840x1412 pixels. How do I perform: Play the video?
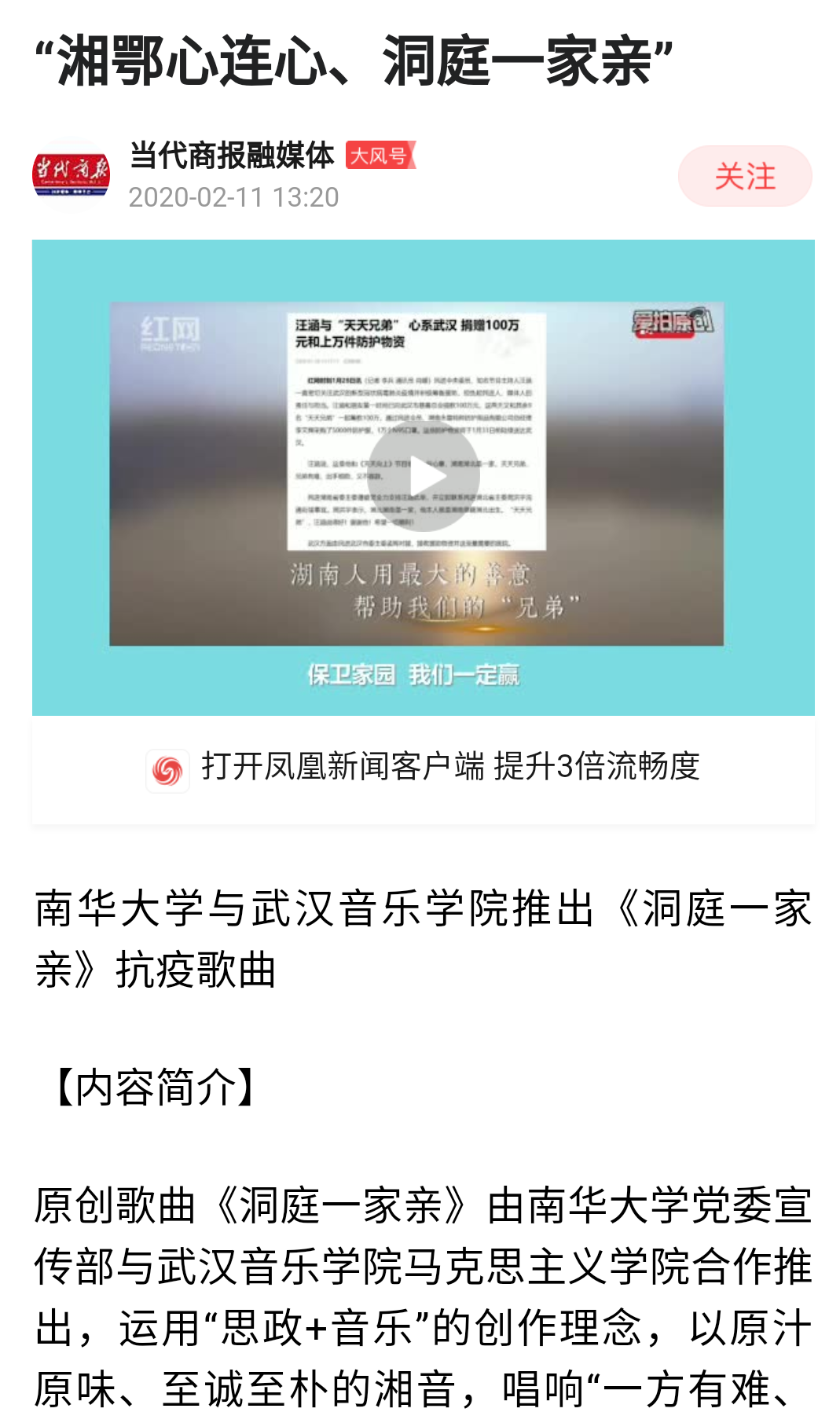coord(423,476)
